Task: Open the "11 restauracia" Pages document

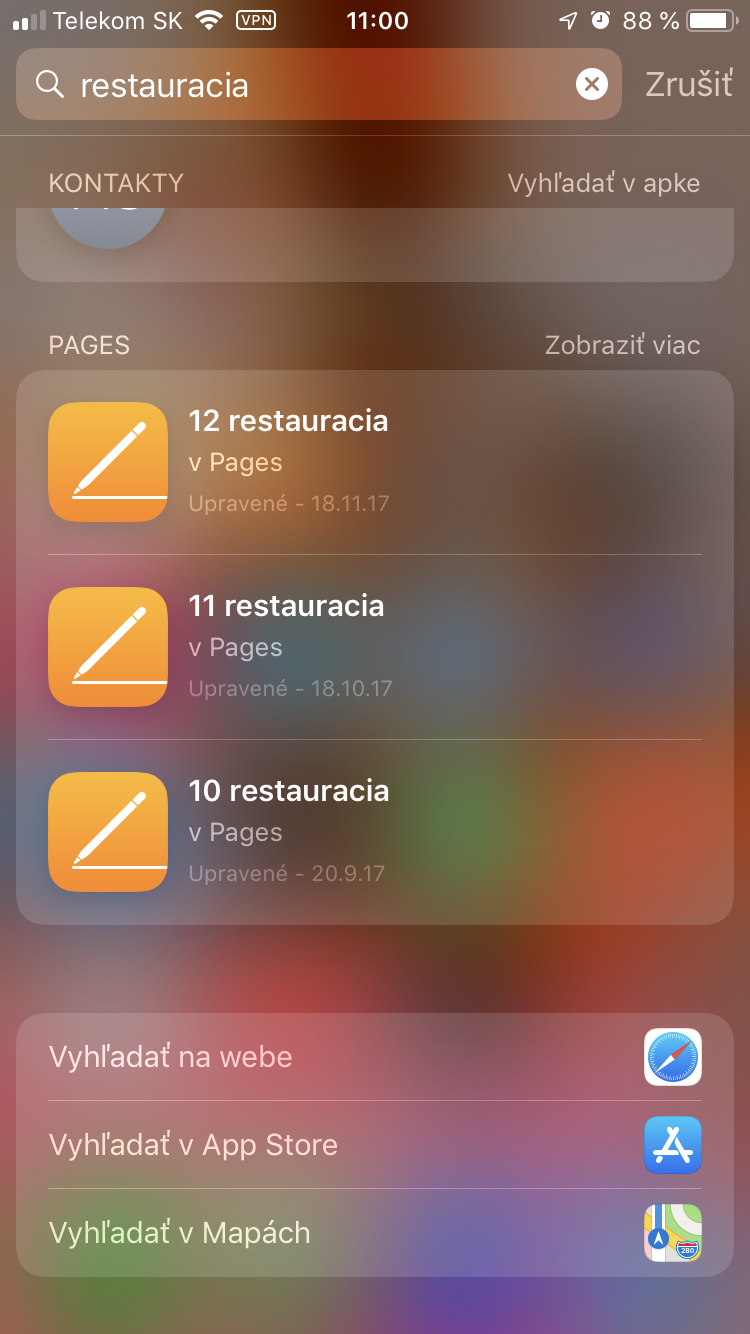Action: tap(375, 647)
